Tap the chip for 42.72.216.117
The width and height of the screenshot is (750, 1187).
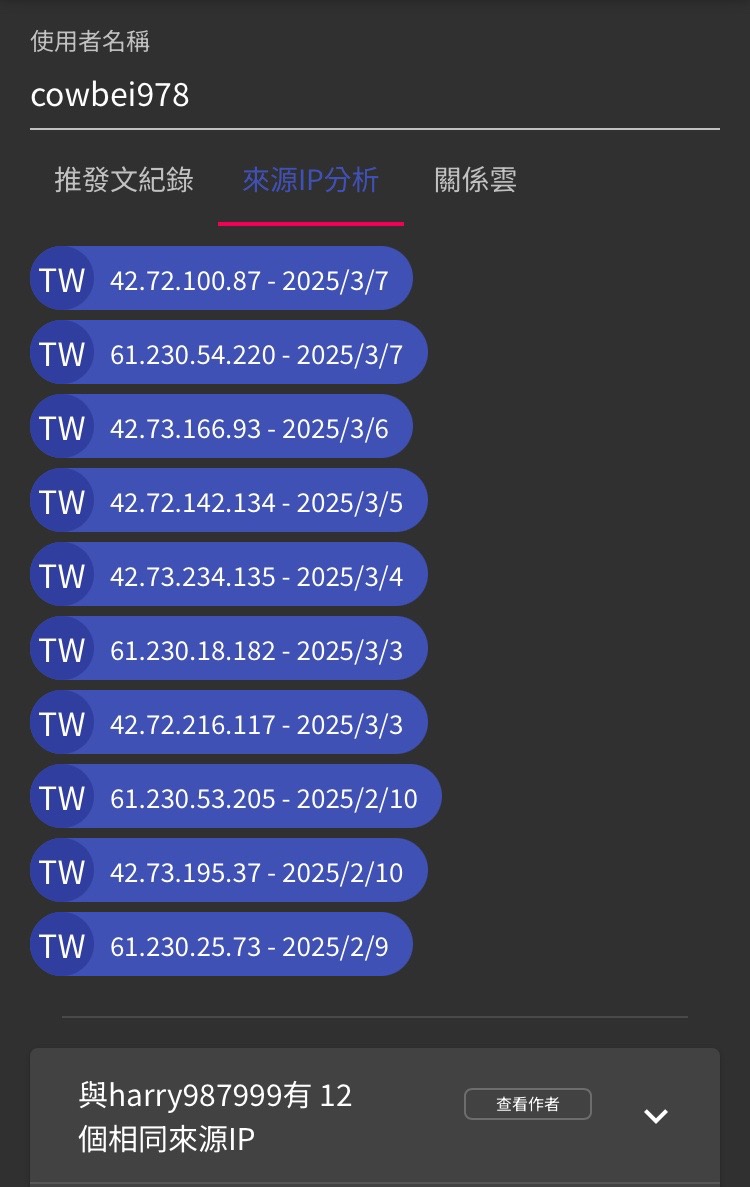click(x=229, y=723)
